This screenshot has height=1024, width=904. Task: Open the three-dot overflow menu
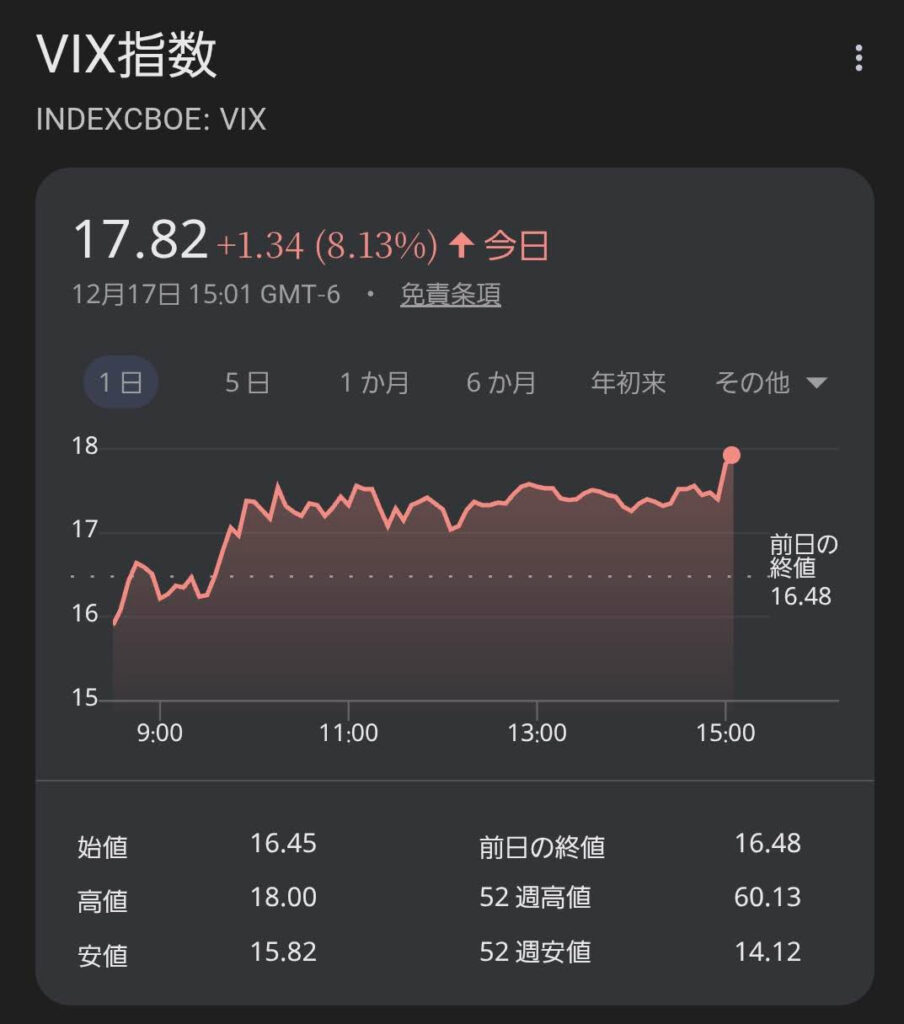[858, 58]
